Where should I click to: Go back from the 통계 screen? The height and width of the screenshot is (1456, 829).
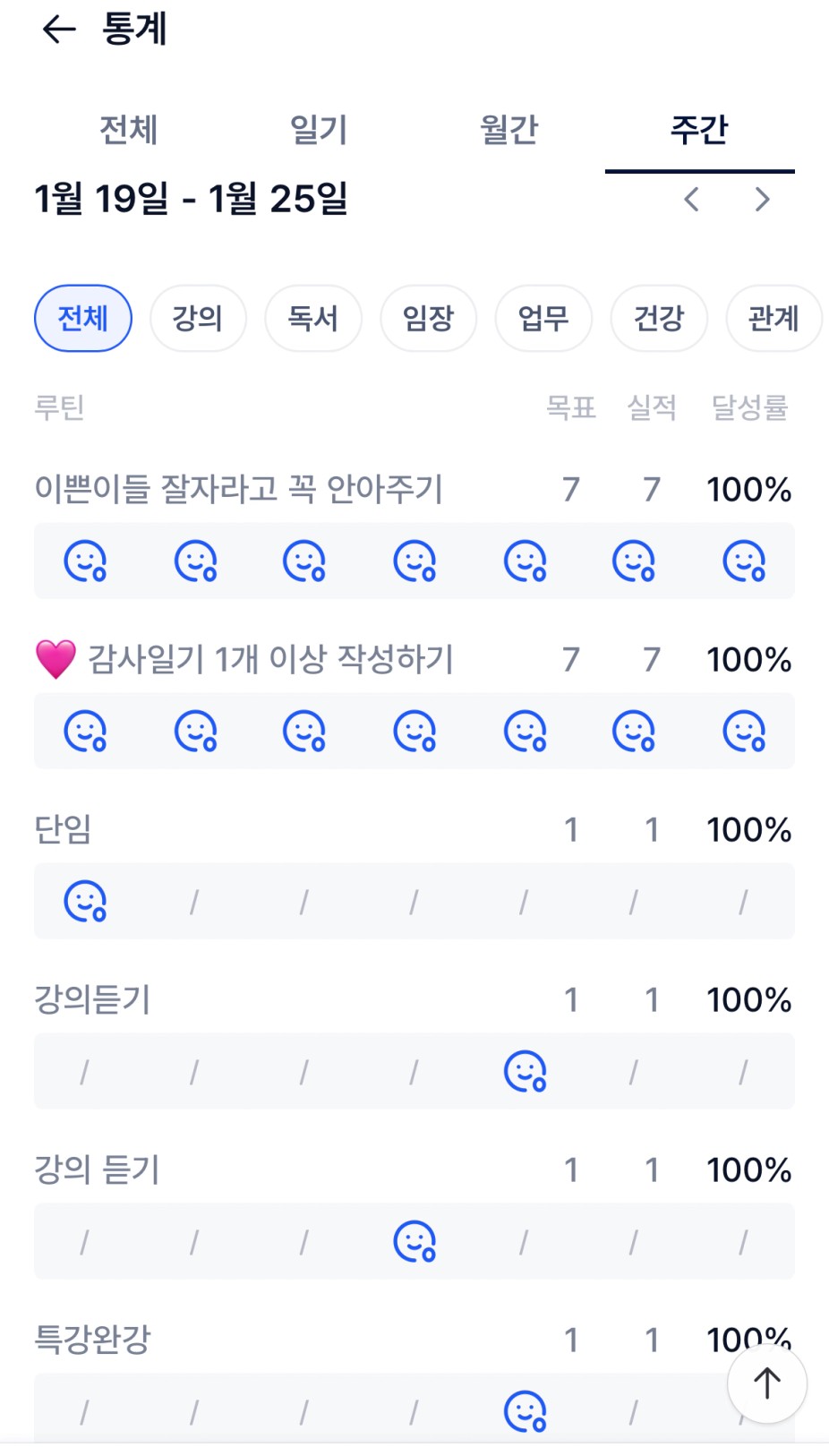tap(59, 30)
